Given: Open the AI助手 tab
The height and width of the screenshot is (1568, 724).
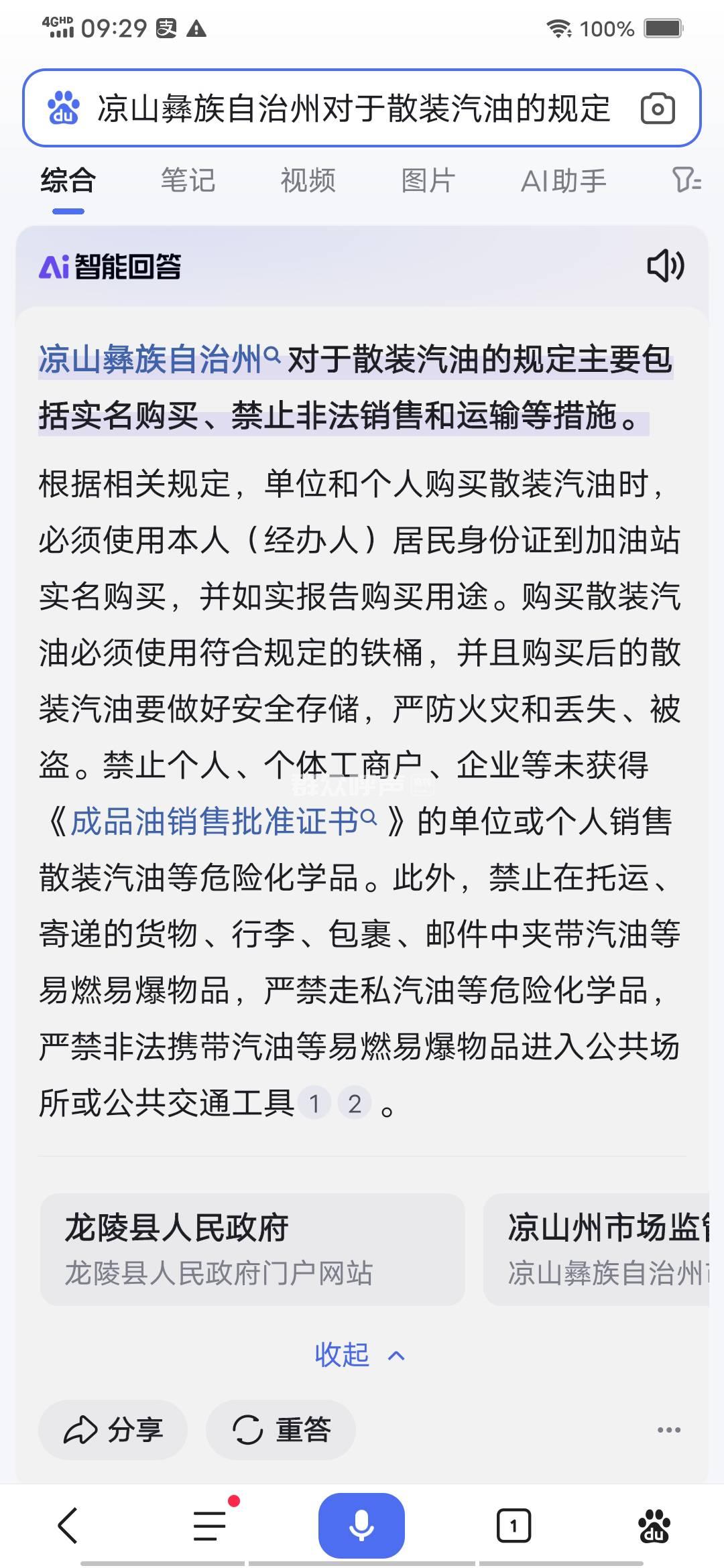Looking at the screenshot, I should coord(563,181).
